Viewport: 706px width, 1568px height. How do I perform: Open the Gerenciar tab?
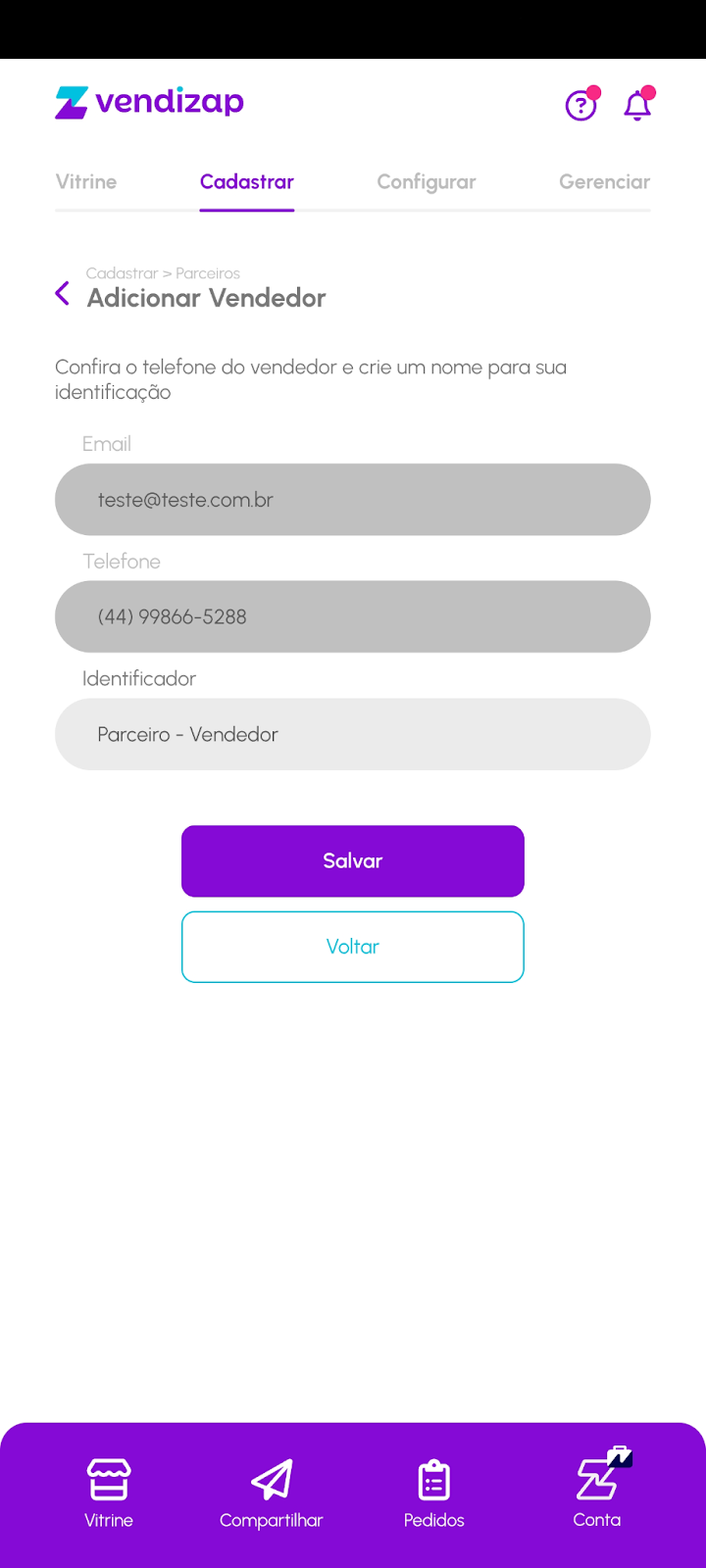click(x=604, y=181)
